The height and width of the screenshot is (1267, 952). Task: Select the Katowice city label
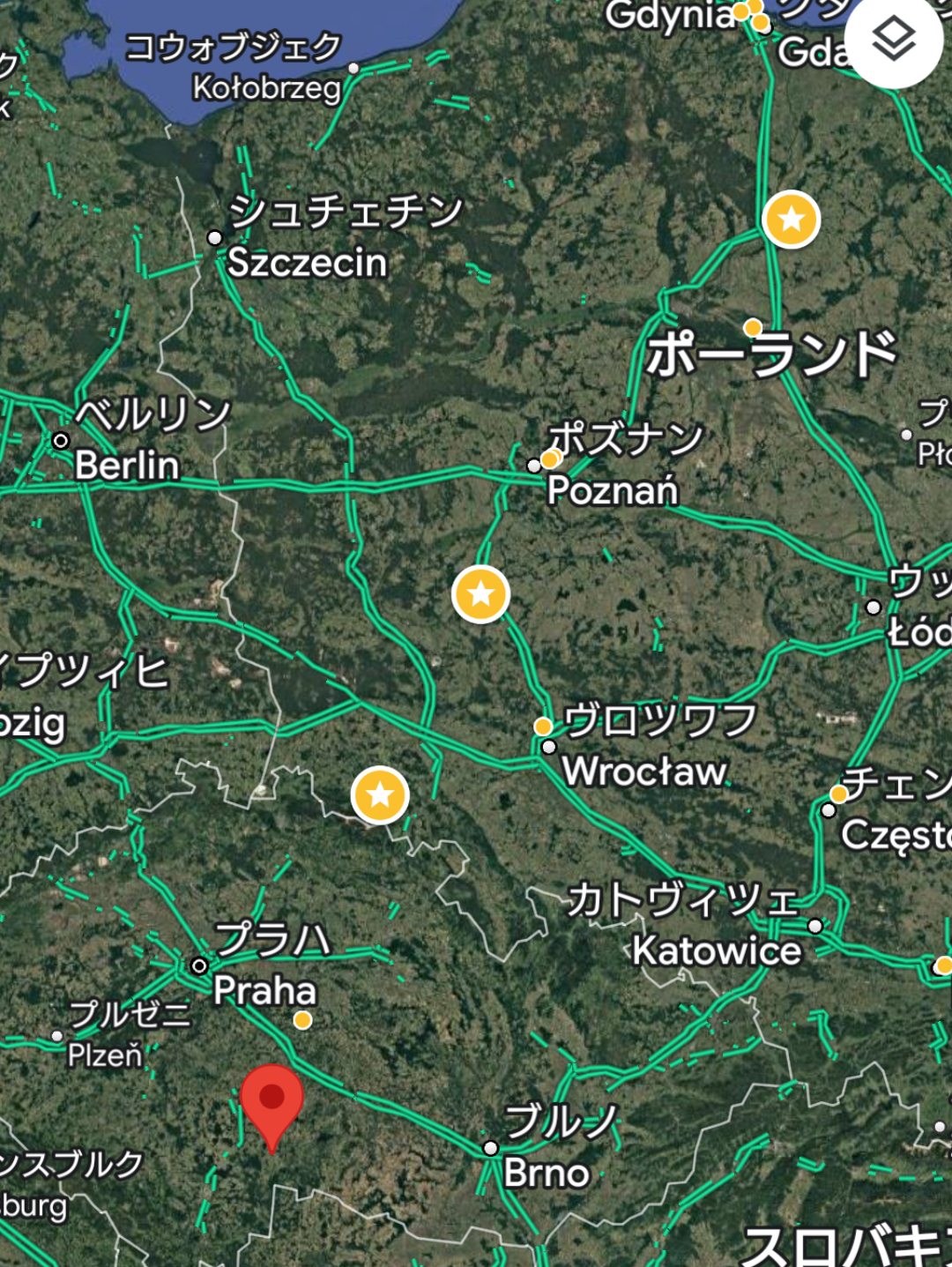point(716,950)
